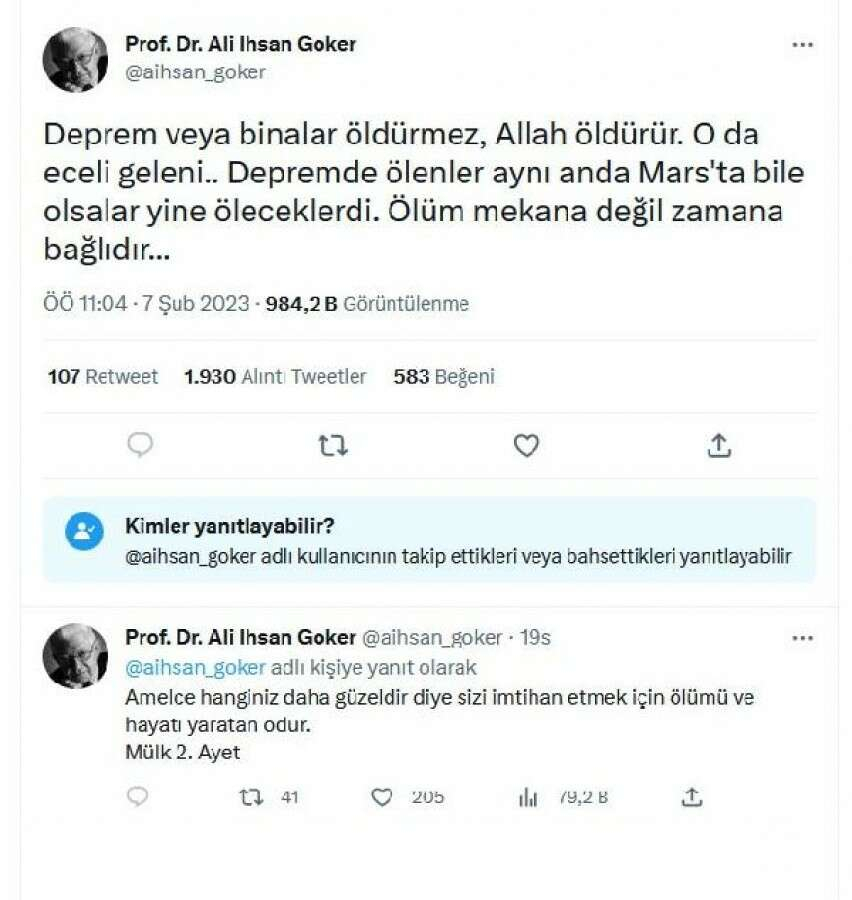Reply to the Mülk 2. Ayet tweet
The height and width of the screenshot is (900, 852).
tap(139, 797)
